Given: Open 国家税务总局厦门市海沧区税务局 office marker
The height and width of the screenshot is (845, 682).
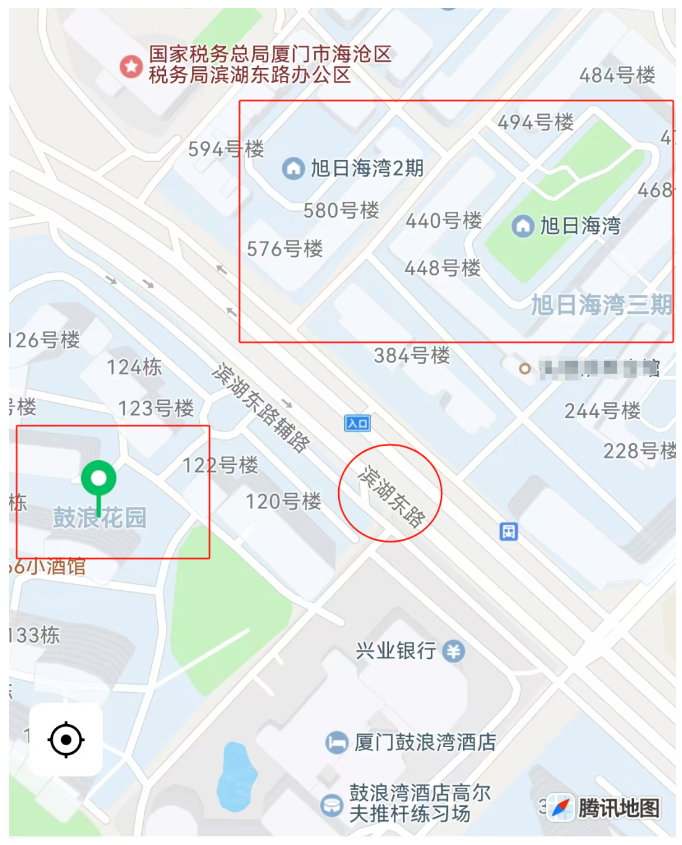Looking at the screenshot, I should click(131, 66).
